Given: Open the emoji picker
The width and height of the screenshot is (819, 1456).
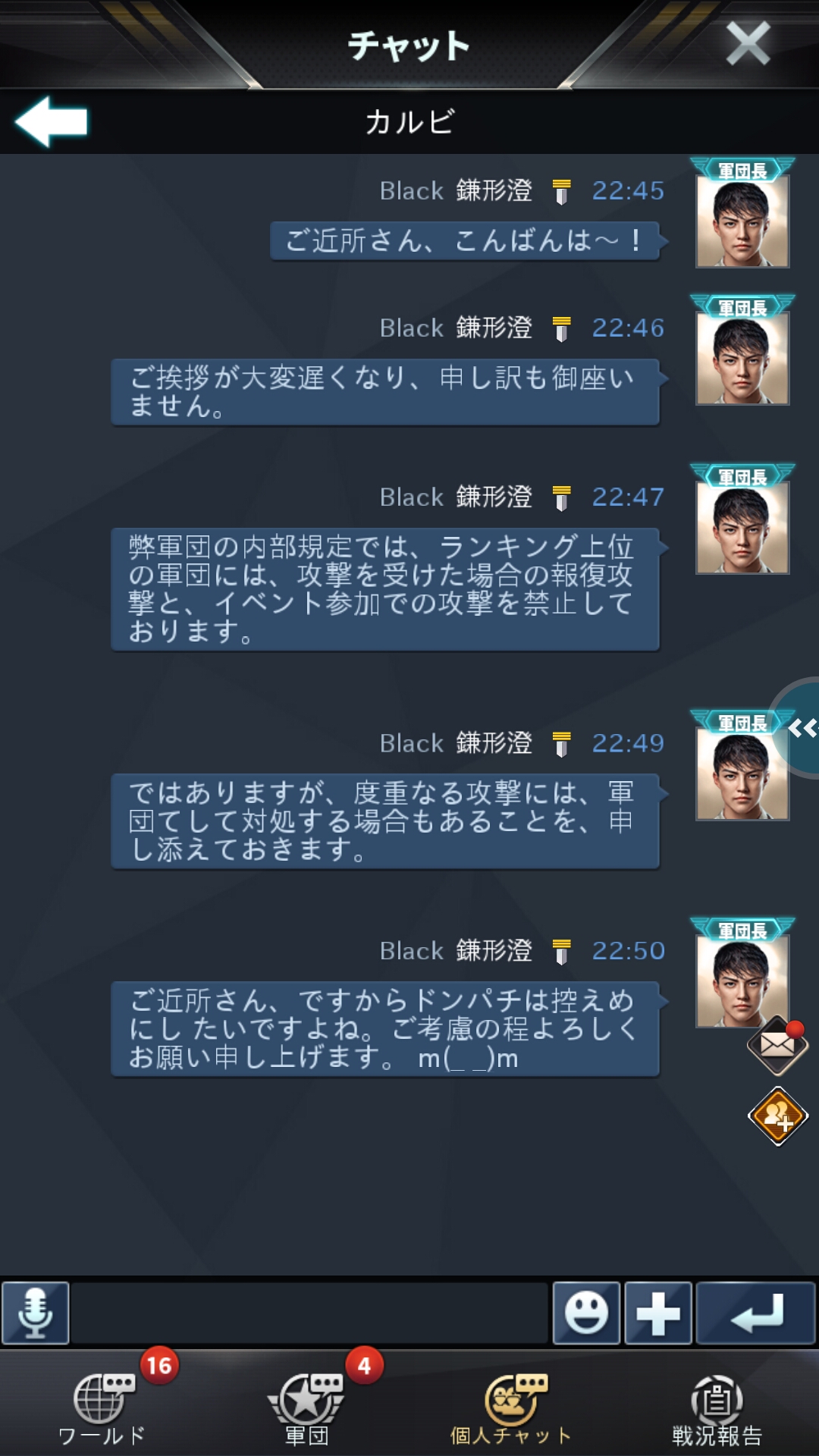Looking at the screenshot, I should 586,1313.
